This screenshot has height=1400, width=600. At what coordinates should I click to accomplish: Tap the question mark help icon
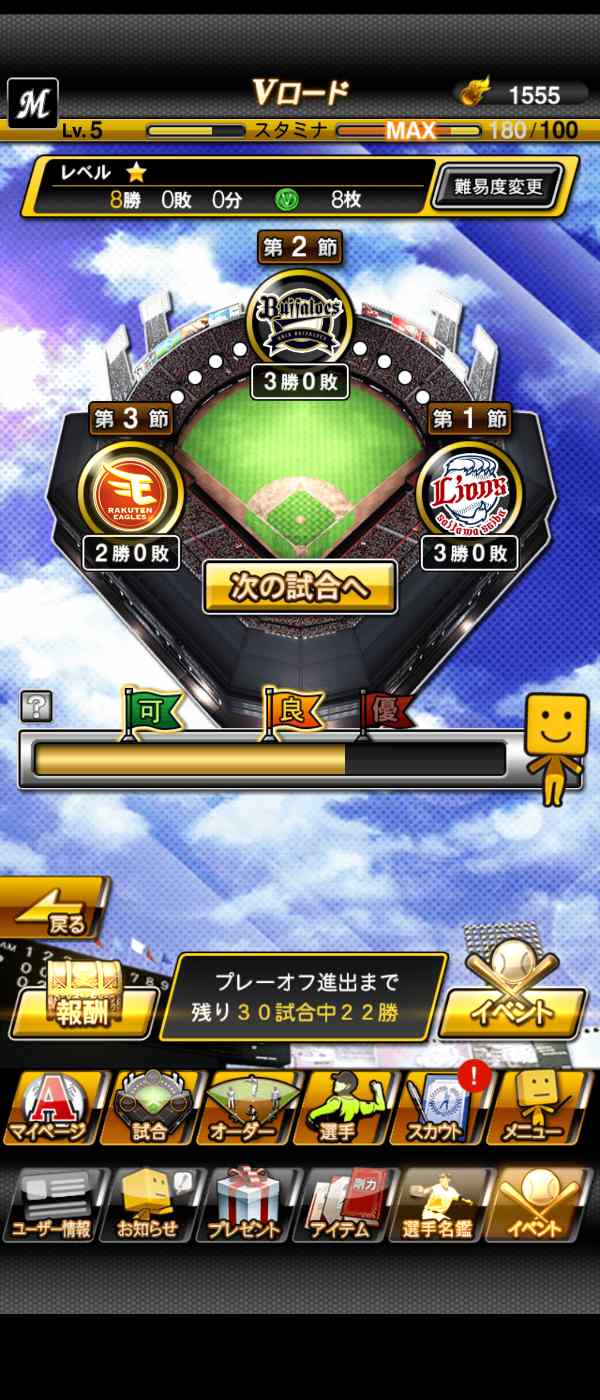[x=36, y=707]
